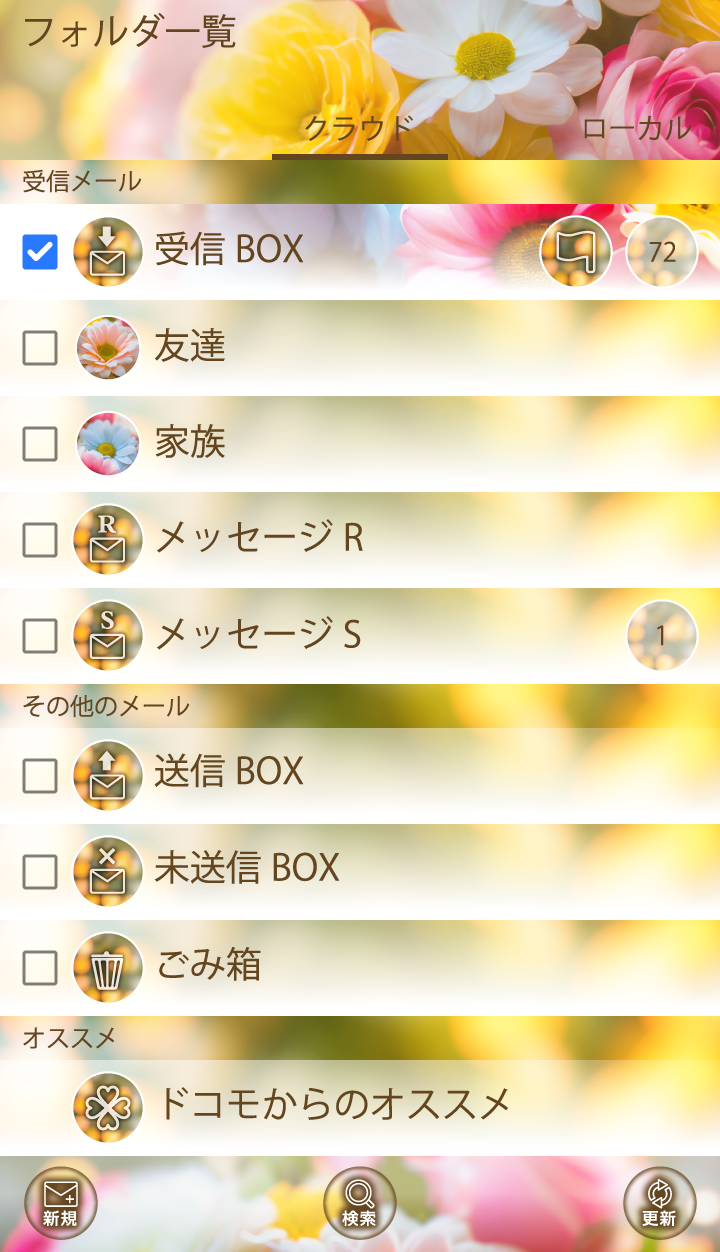Image resolution: width=720 pixels, height=1252 pixels.
Task: Check the 未送信 BOX checkbox
Action: point(40,872)
